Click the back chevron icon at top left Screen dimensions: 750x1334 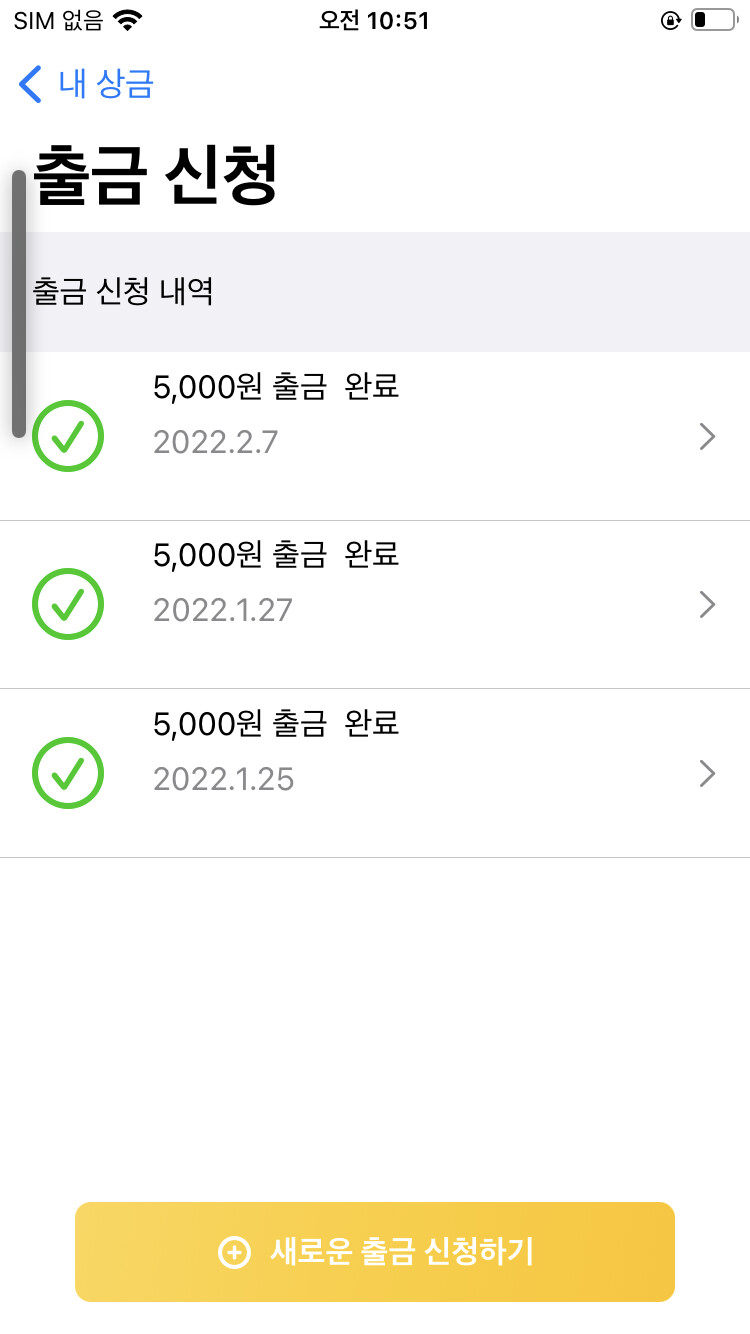(28, 85)
